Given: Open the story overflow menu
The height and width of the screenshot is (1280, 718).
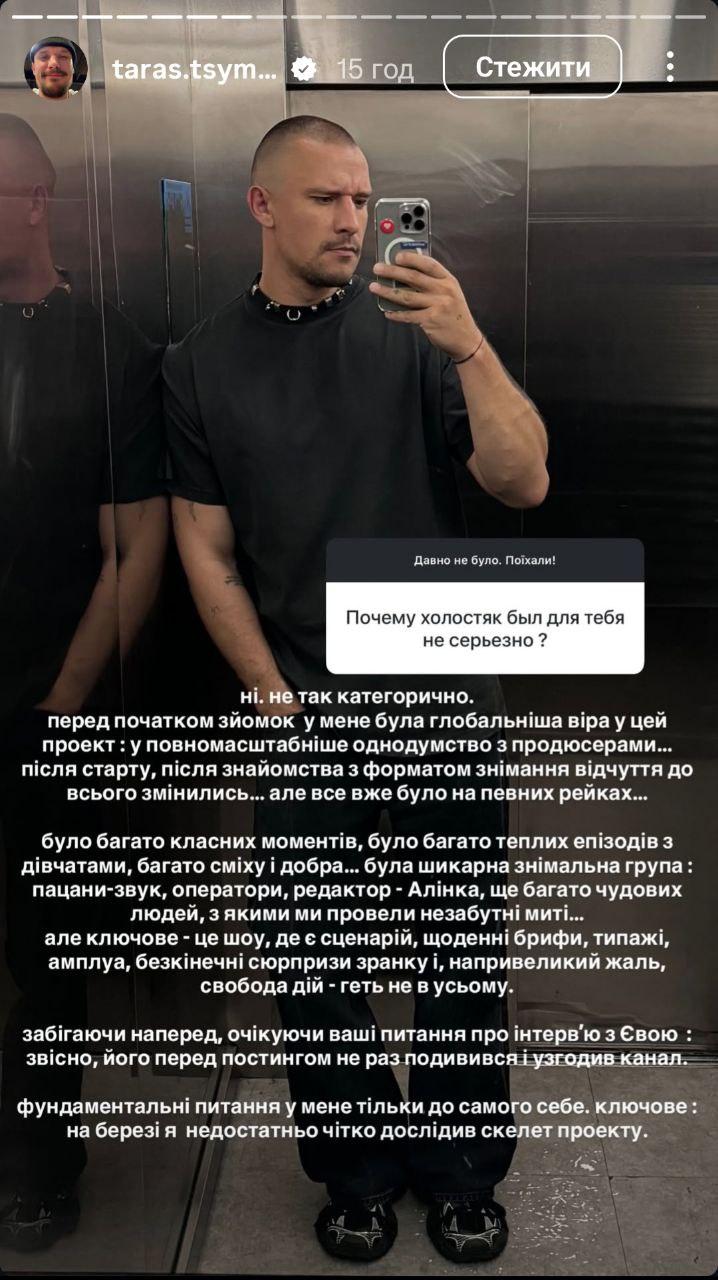Looking at the screenshot, I should tap(670, 67).
